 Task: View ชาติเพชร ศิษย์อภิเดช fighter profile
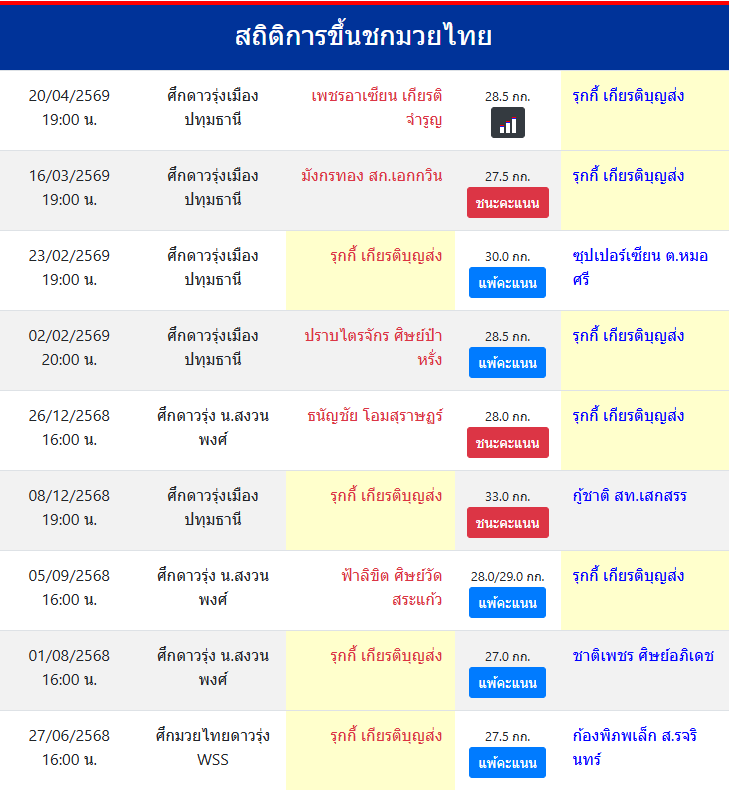click(x=643, y=656)
